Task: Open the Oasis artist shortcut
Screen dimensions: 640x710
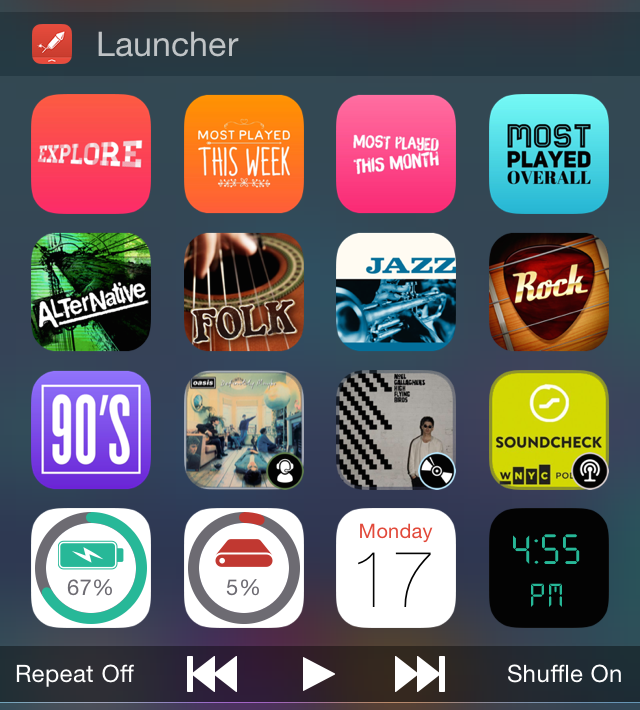Action: 244,430
